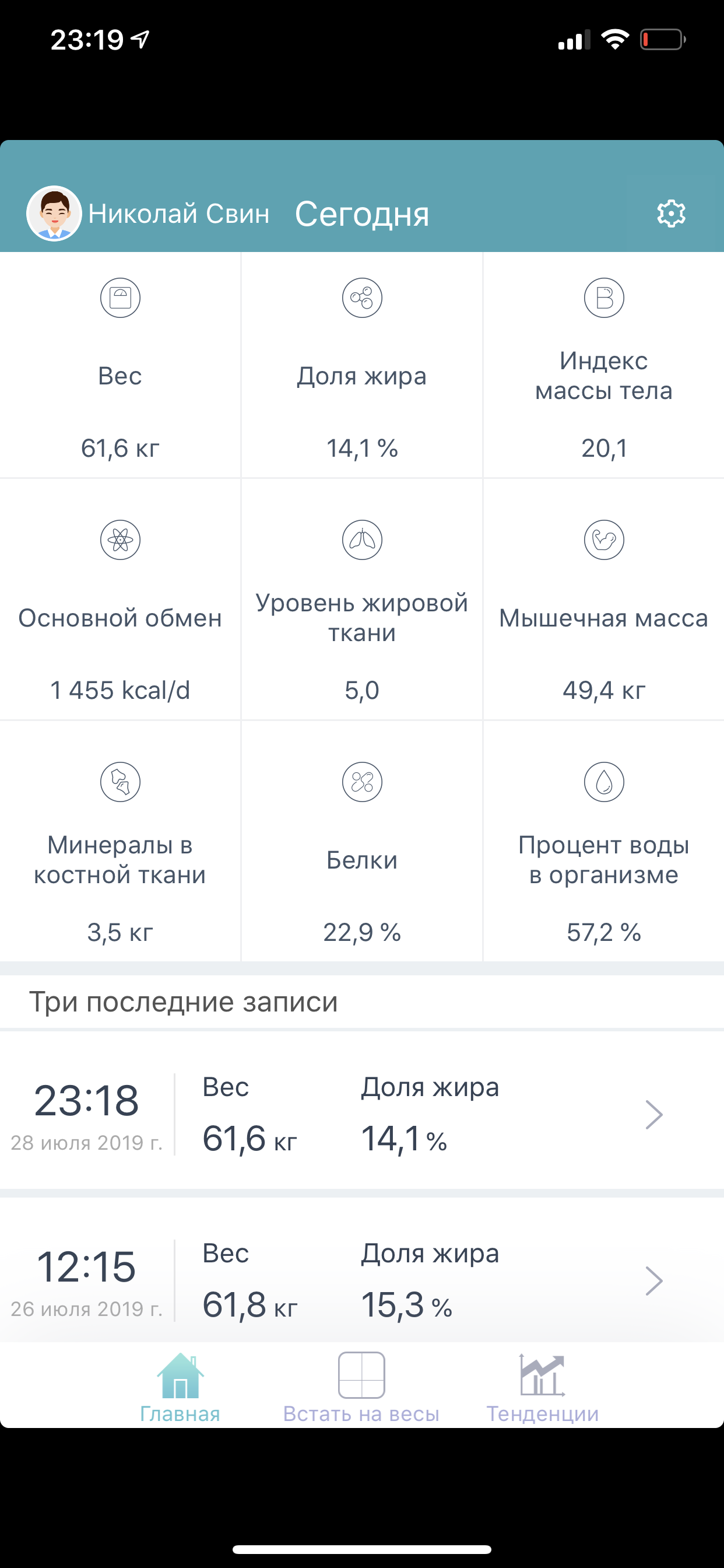Screen dimensions: 724x1568
Task: View Индекс массы тела details
Action: point(603,365)
